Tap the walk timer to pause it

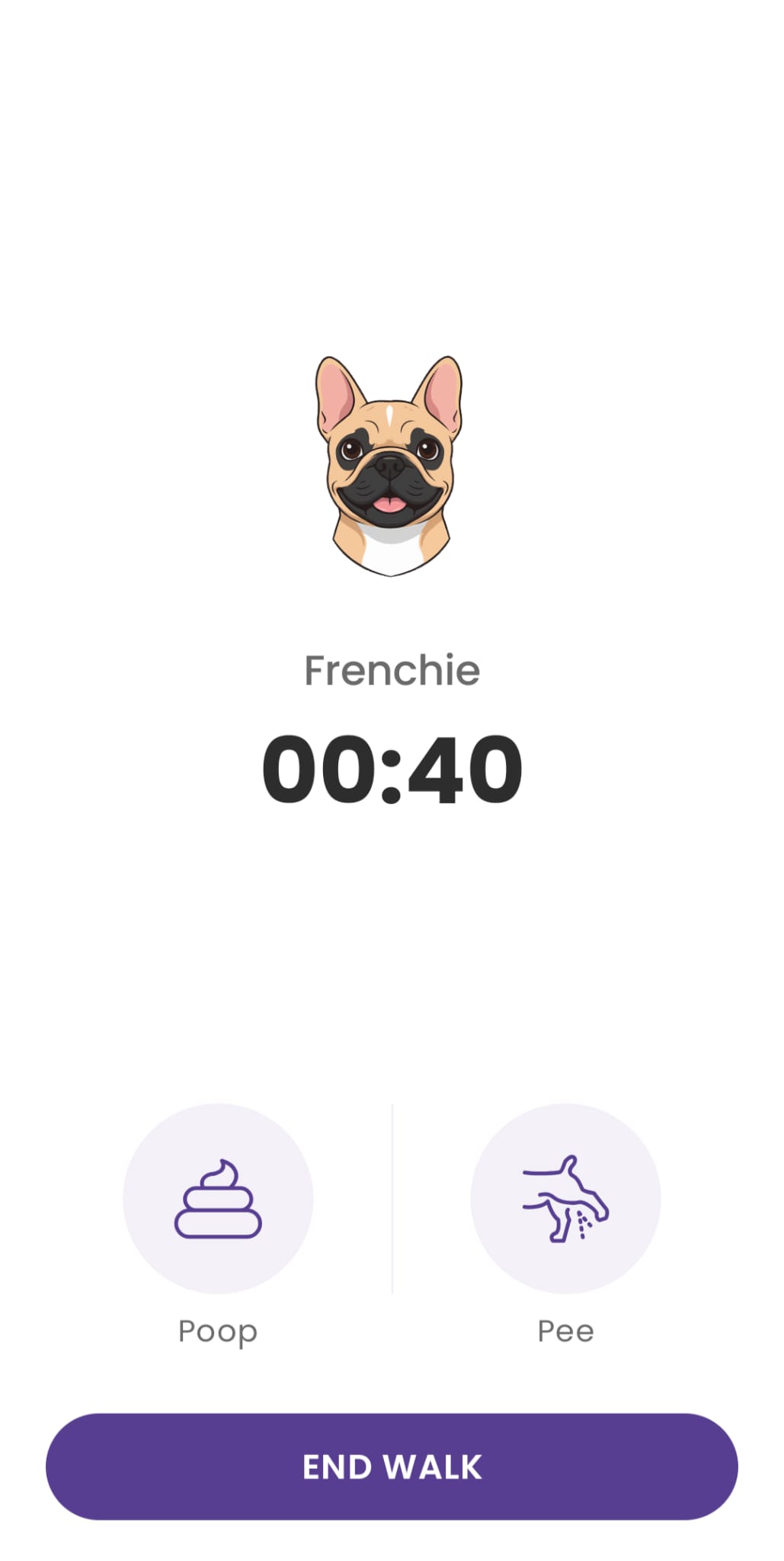coord(392,770)
